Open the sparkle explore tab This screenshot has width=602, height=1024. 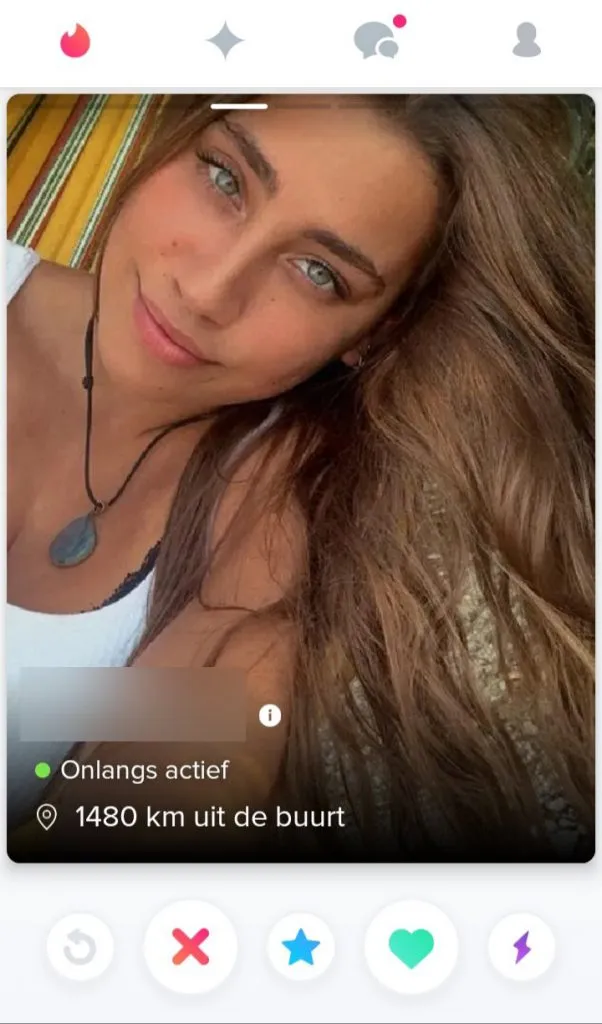pos(225,41)
